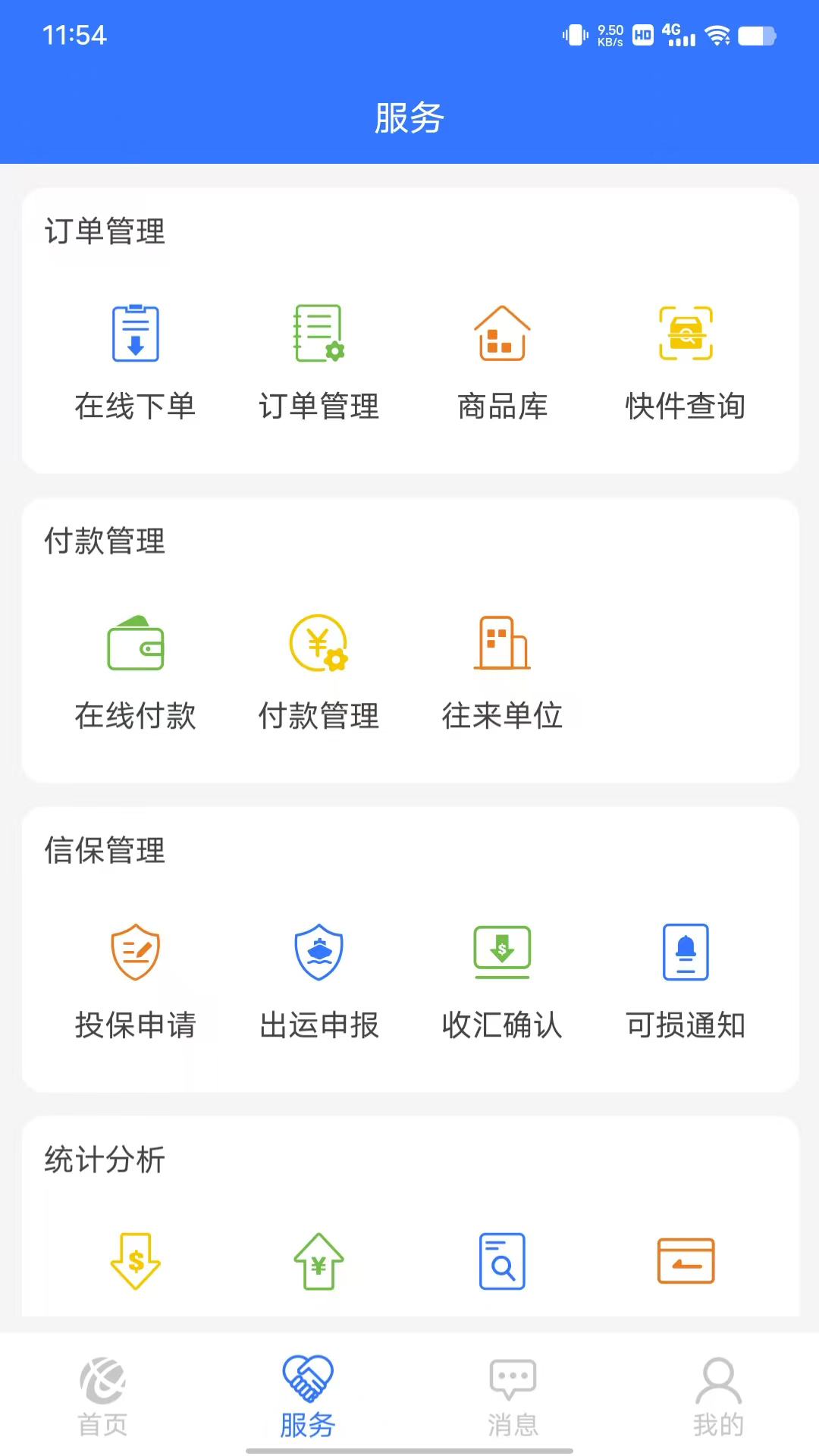The height and width of the screenshot is (1456, 819).
Task: Select the 付款管理 yen gear icon
Action: pos(318,646)
